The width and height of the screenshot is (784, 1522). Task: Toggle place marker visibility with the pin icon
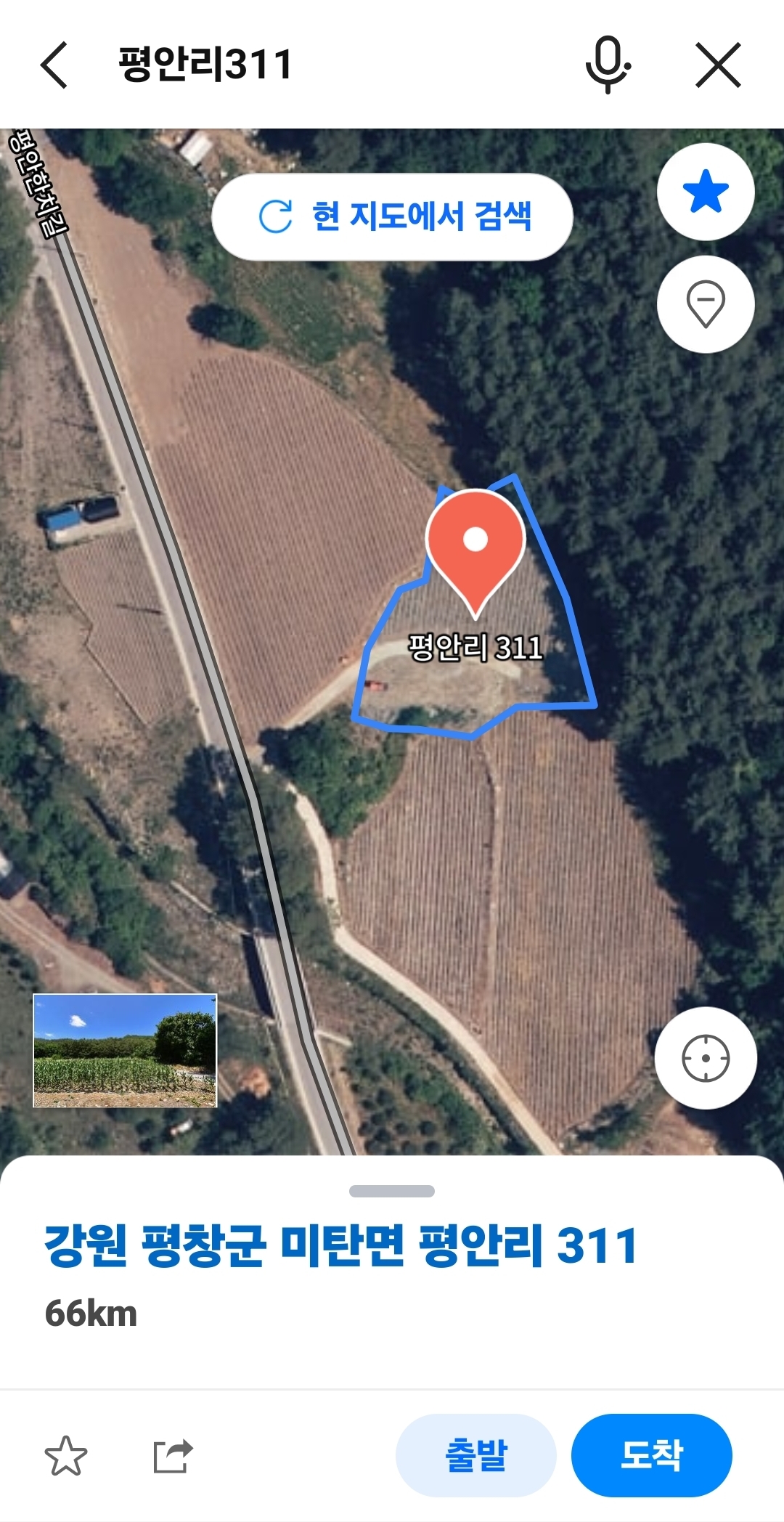click(705, 305)
